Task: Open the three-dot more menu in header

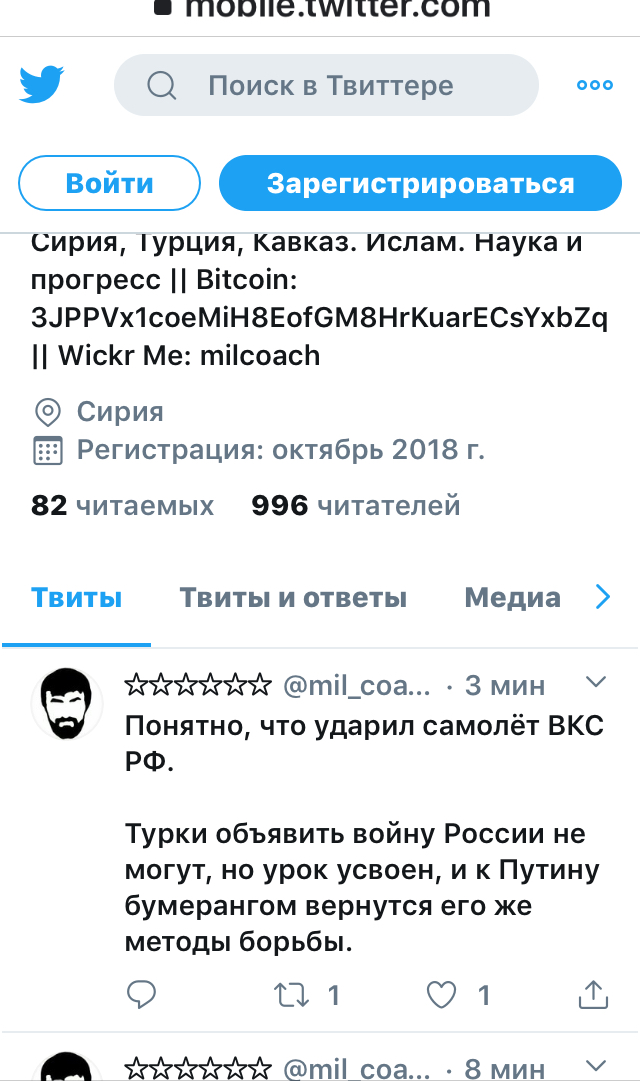Action: click(595, 85)
